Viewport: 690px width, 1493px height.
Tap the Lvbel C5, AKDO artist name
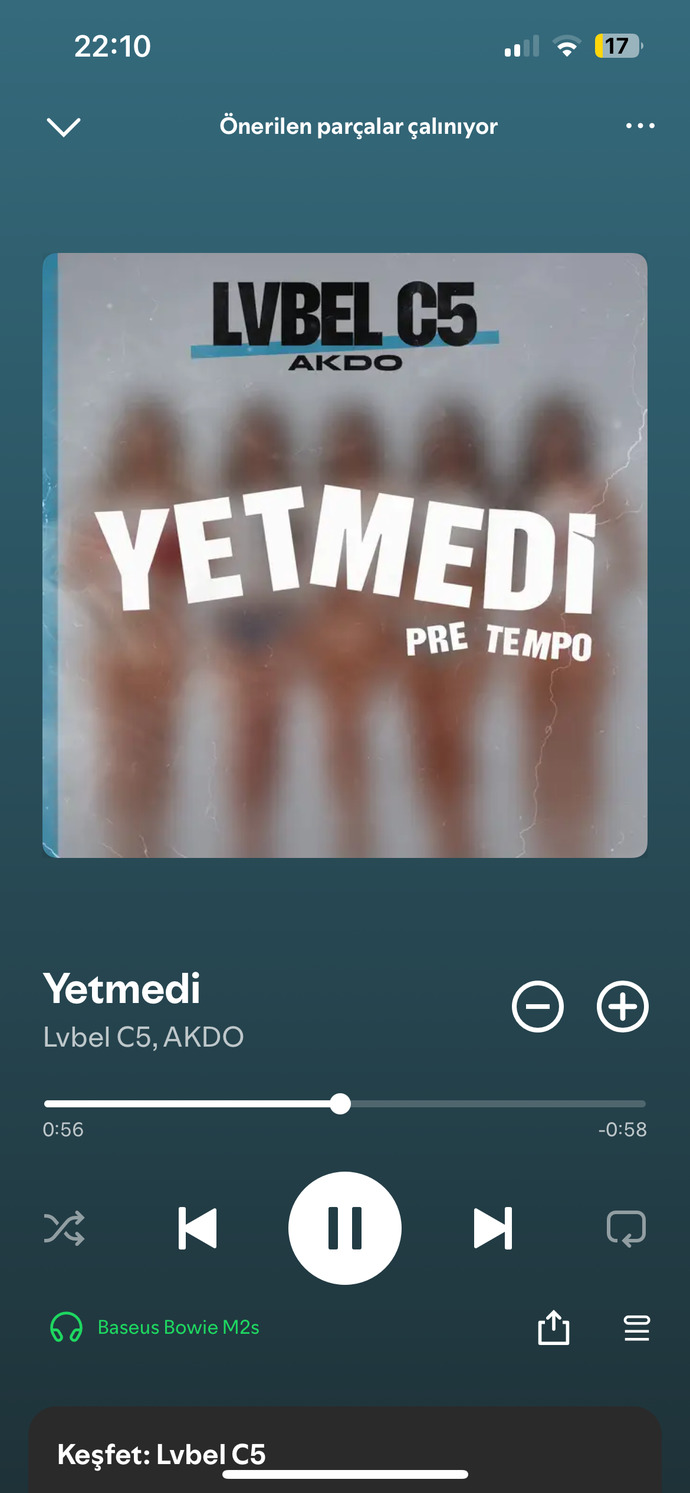(144, 1037)
